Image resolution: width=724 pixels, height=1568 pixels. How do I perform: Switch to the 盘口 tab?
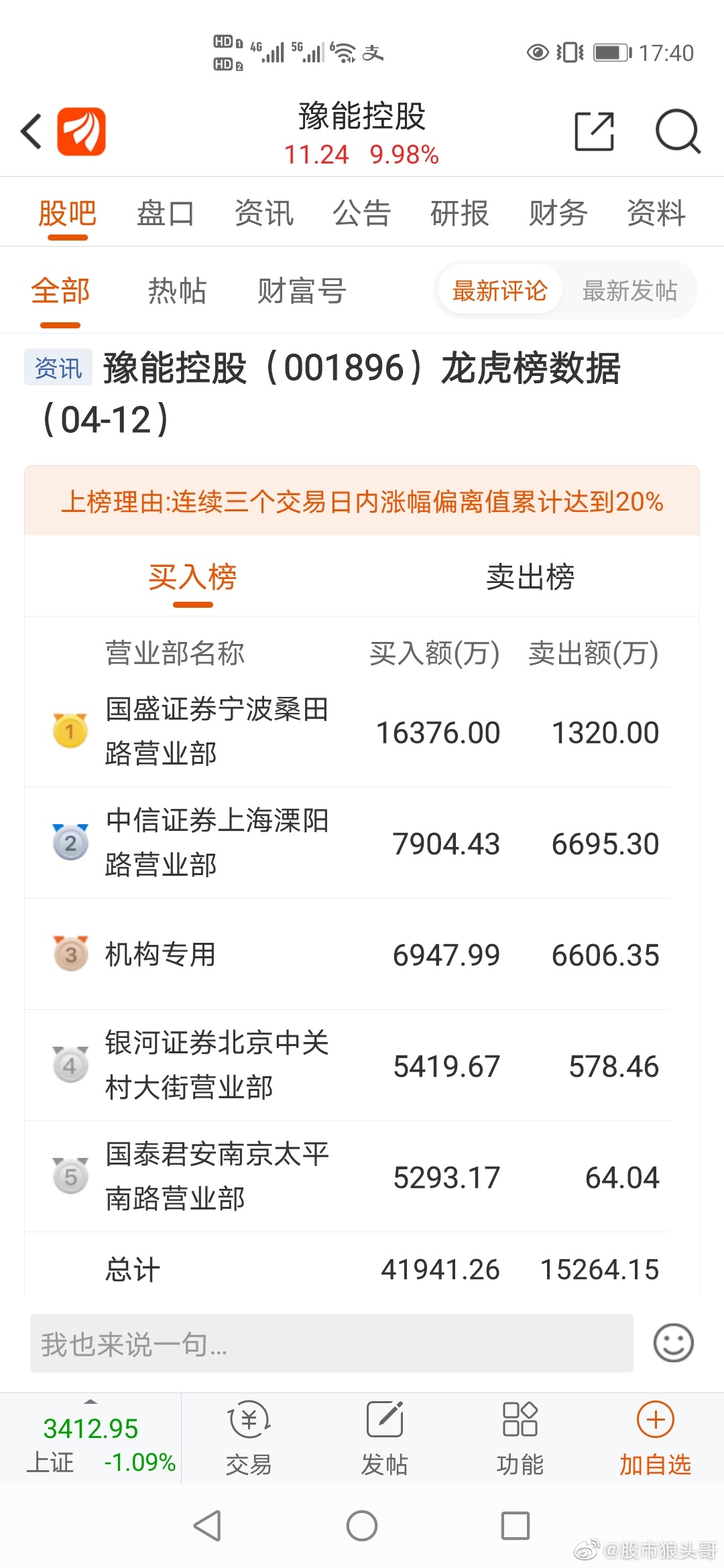(166, 214)
